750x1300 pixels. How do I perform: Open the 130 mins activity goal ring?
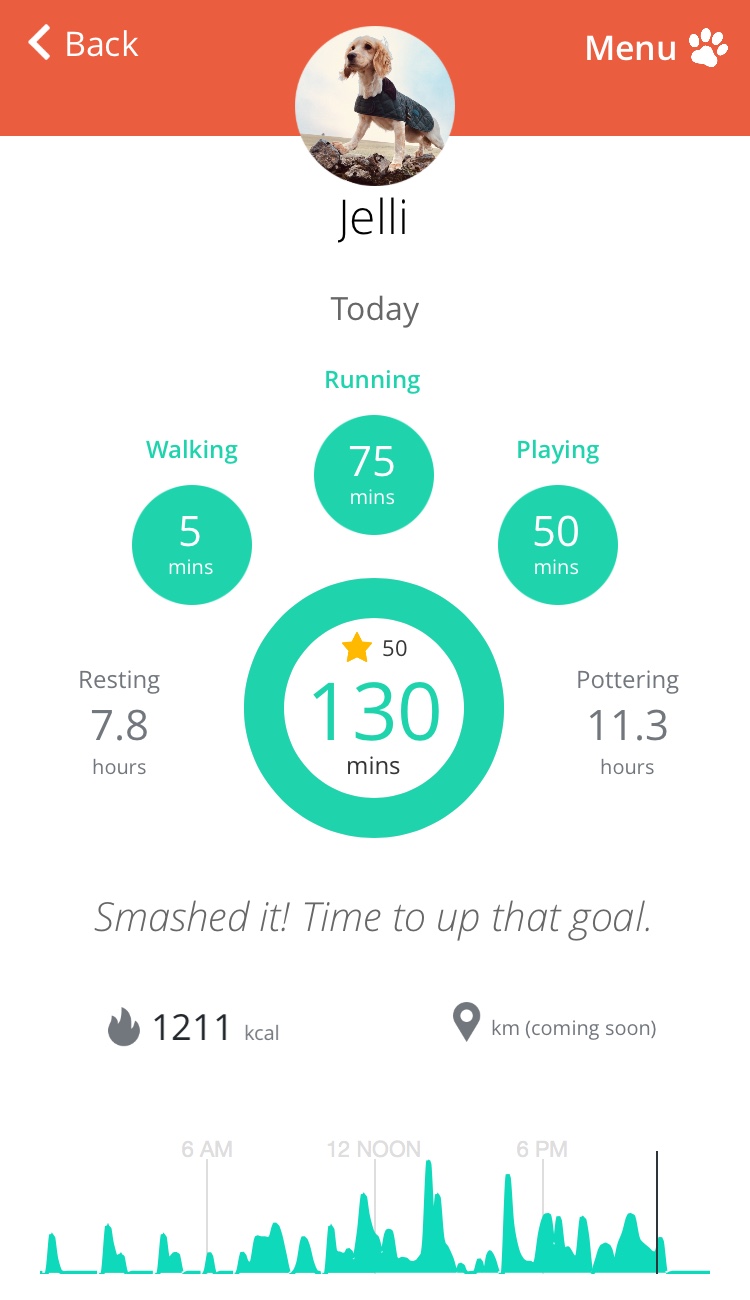pos(373,709)
